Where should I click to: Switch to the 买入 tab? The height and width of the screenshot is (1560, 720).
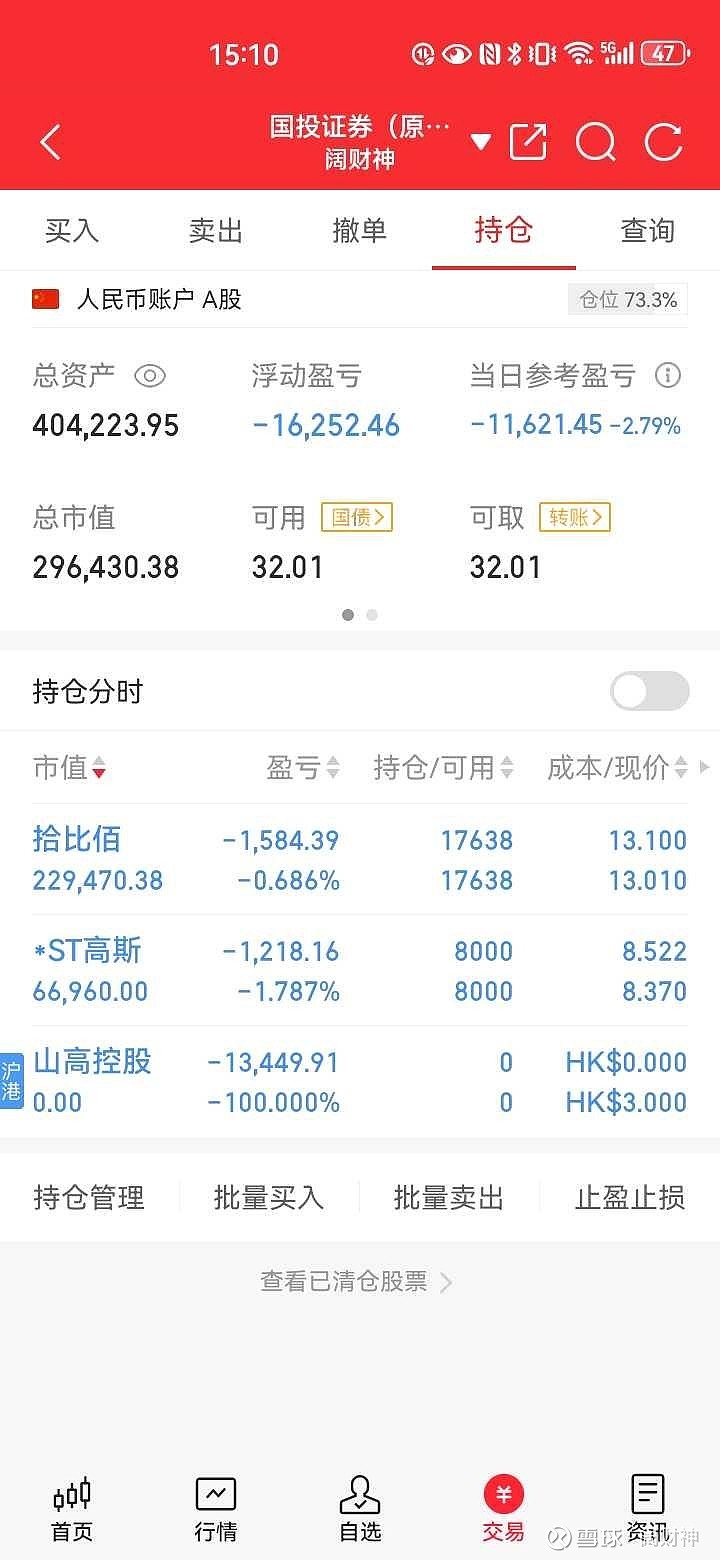point(71,230)
